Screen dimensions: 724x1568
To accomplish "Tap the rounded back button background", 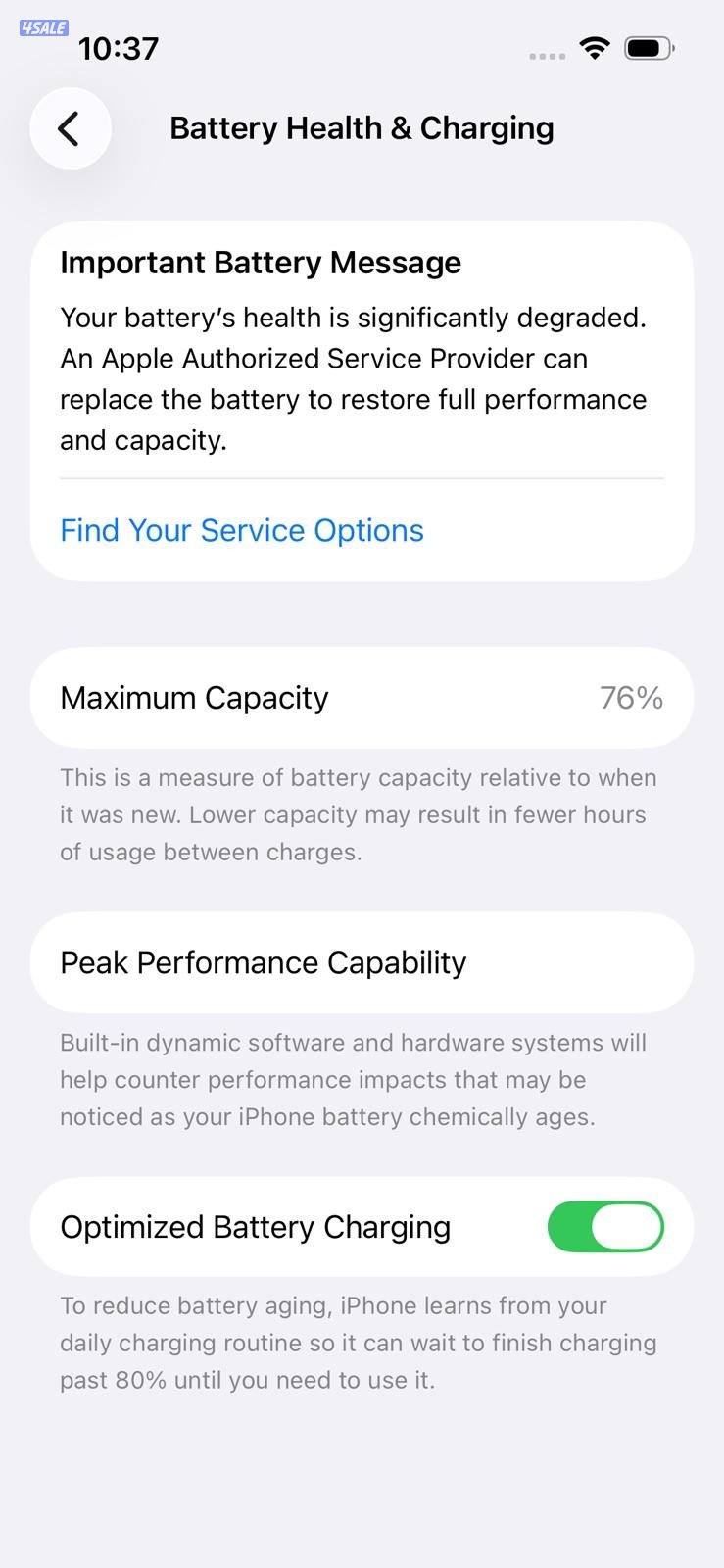I will (x=70, y=127).
